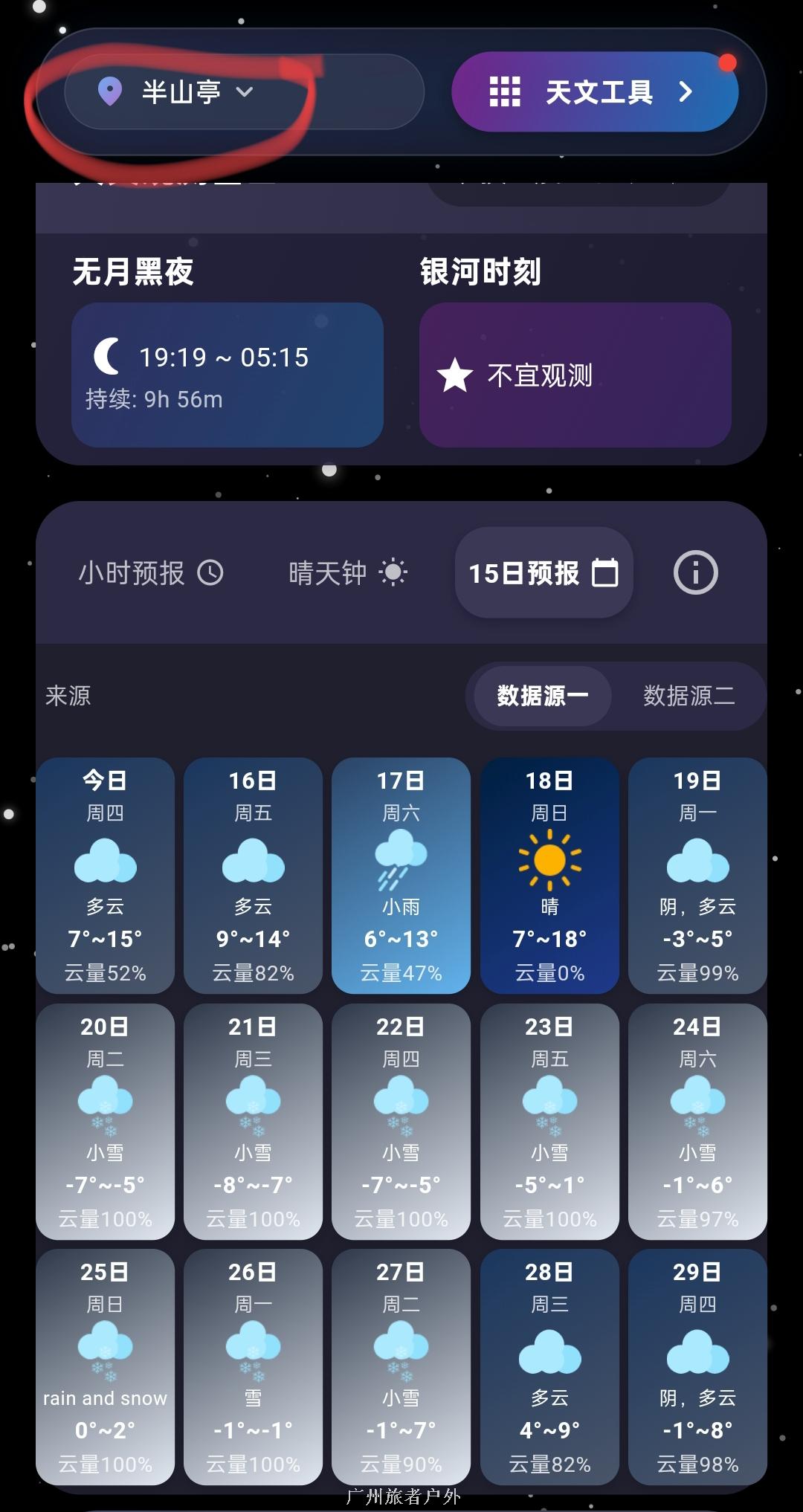Viewport: 803px width, 1512px height.
Task: Open today's 今日 forecast card
Action: pyautogui.click(x=105, y=875)
